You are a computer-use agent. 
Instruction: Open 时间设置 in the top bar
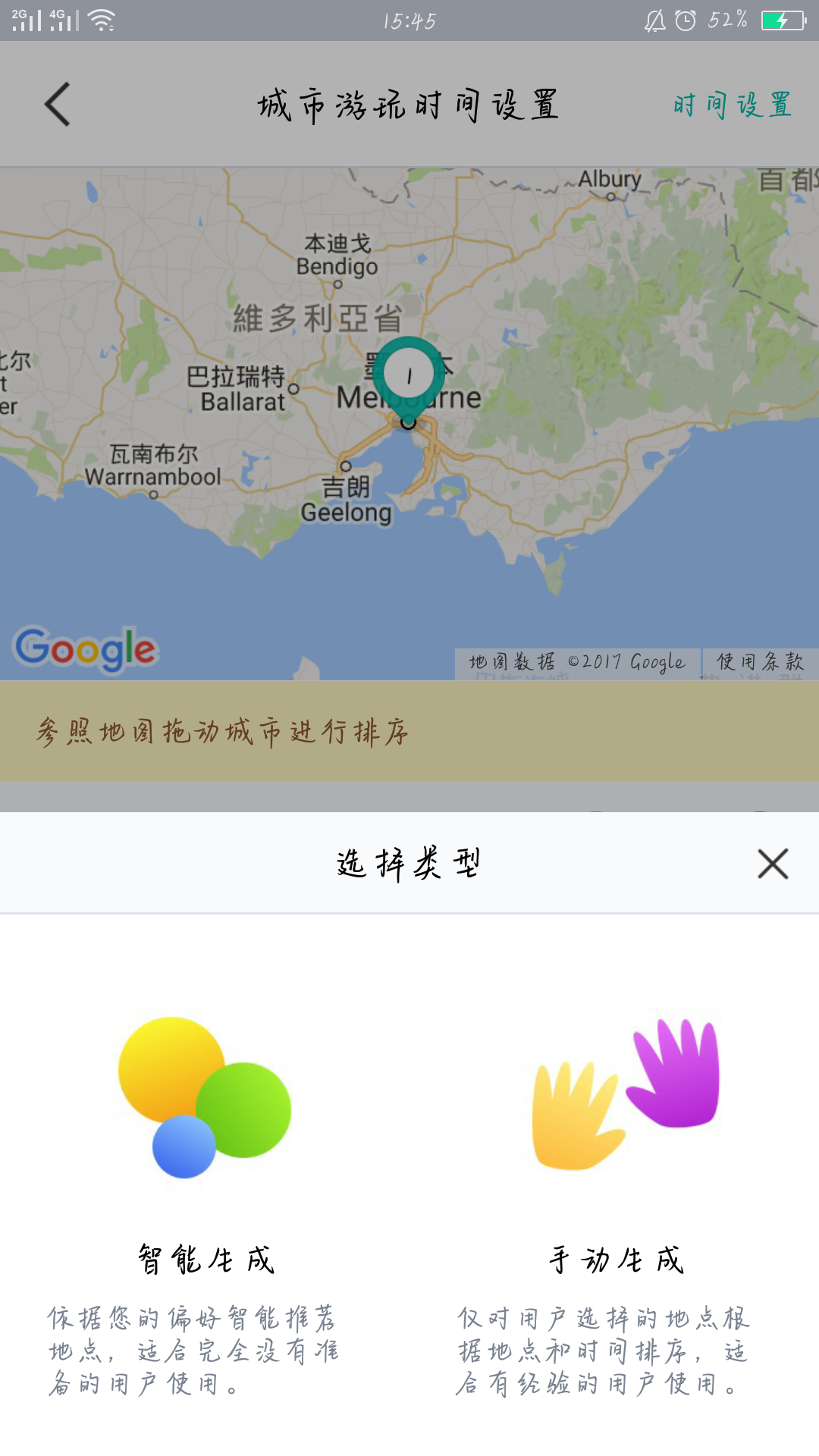732,105
